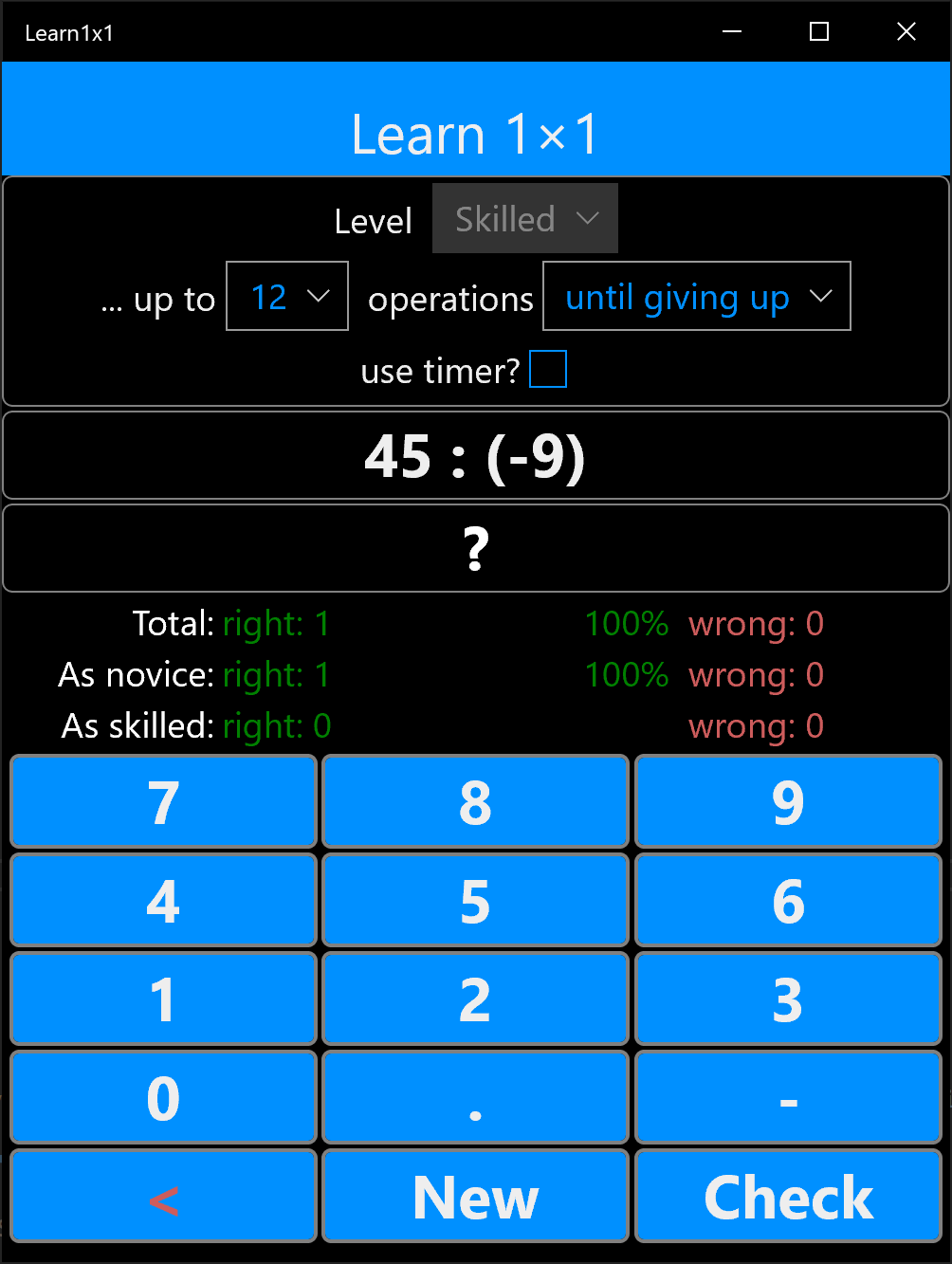Enter digit 7 on the keypad
The height and width of the screenshot is (1264, 952).
pos(163,802)
